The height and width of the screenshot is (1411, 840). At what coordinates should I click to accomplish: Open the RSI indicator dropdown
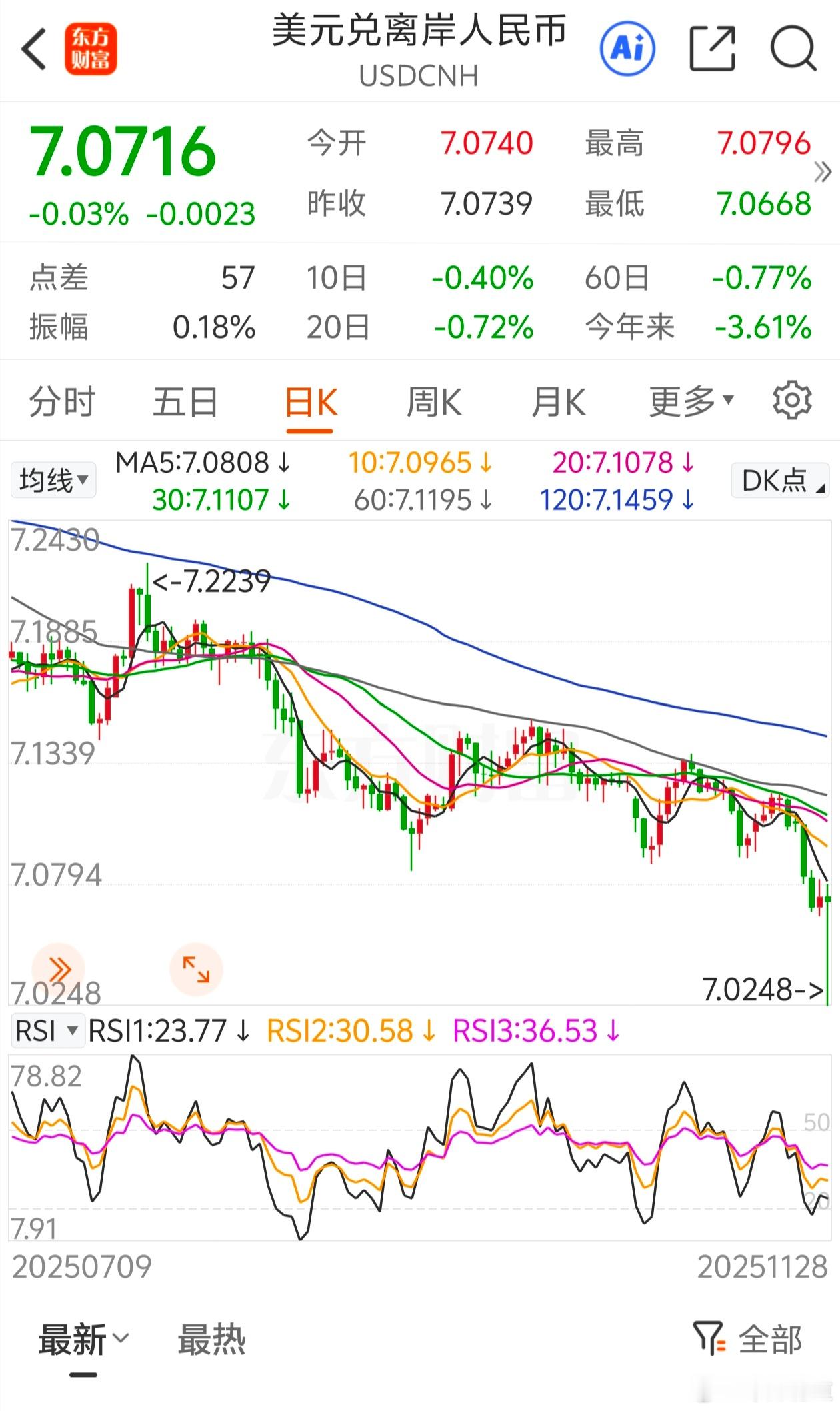pyautogui.click(x=47, y=1030)
